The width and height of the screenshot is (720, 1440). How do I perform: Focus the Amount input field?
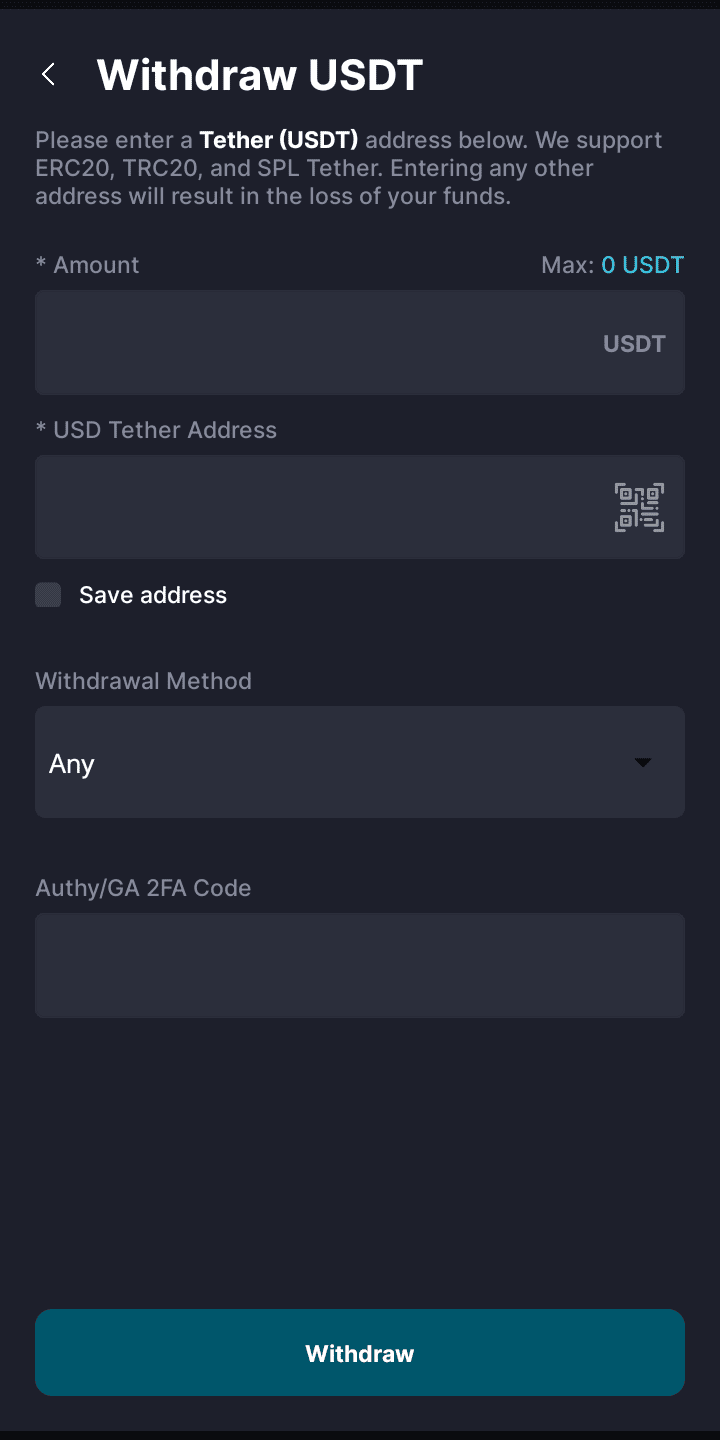360,343
